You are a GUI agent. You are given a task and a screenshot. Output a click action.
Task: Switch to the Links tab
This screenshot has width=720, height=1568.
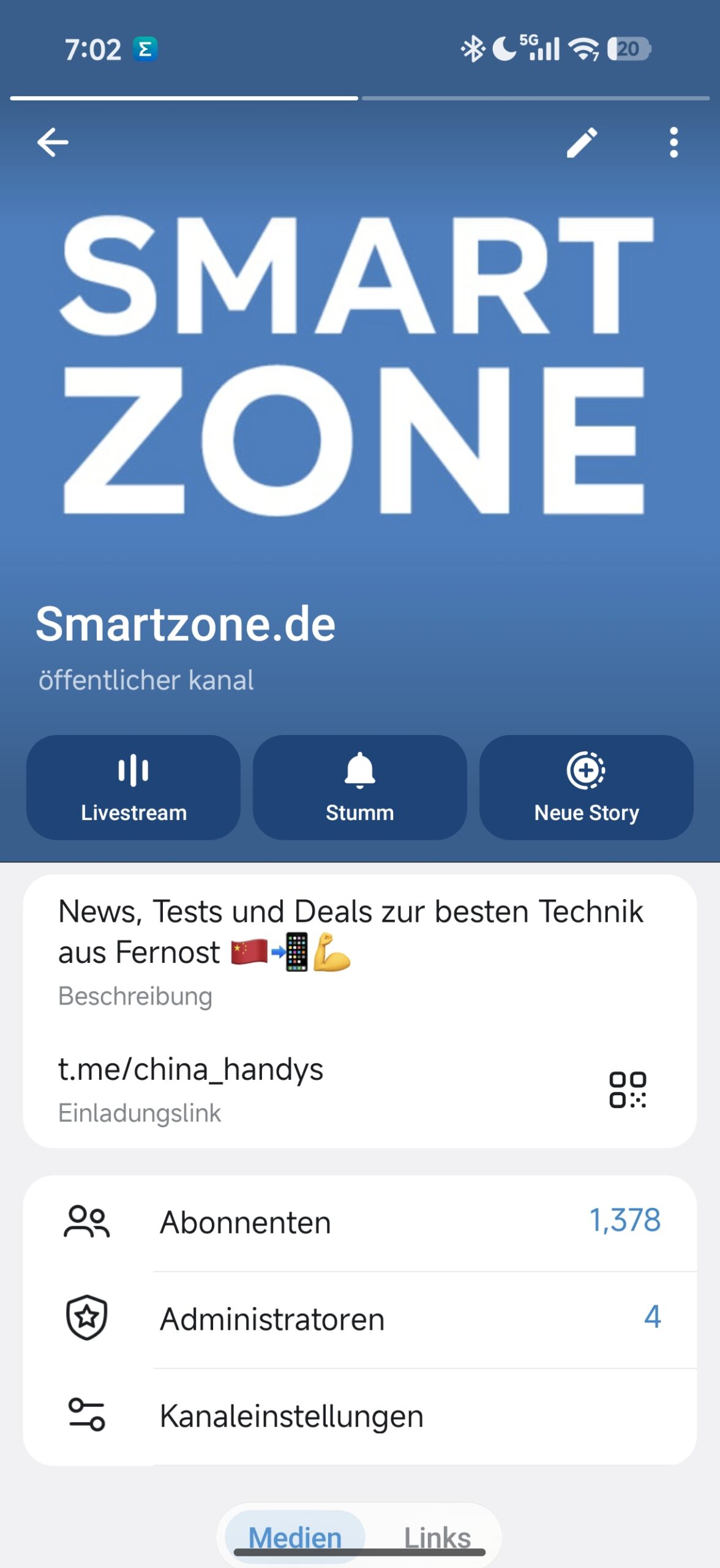tap(437, 1536)
